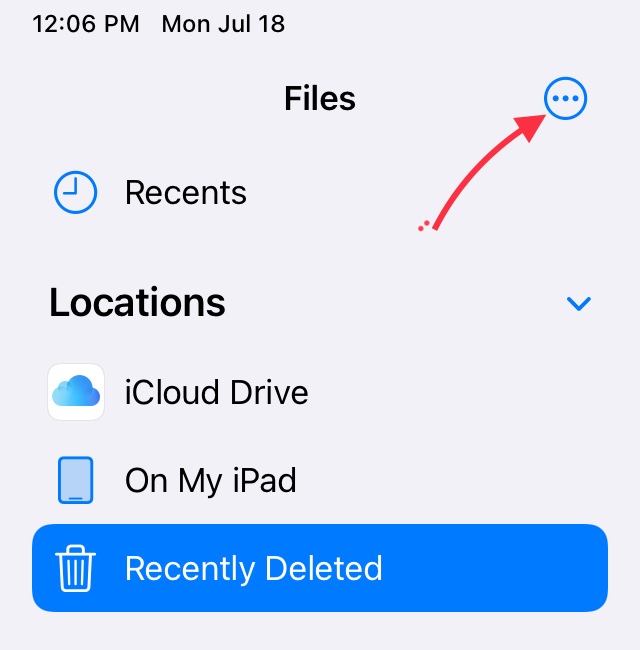Select Recently Deleted
This screenshot has height=650, width=640.
pos(320,568)
